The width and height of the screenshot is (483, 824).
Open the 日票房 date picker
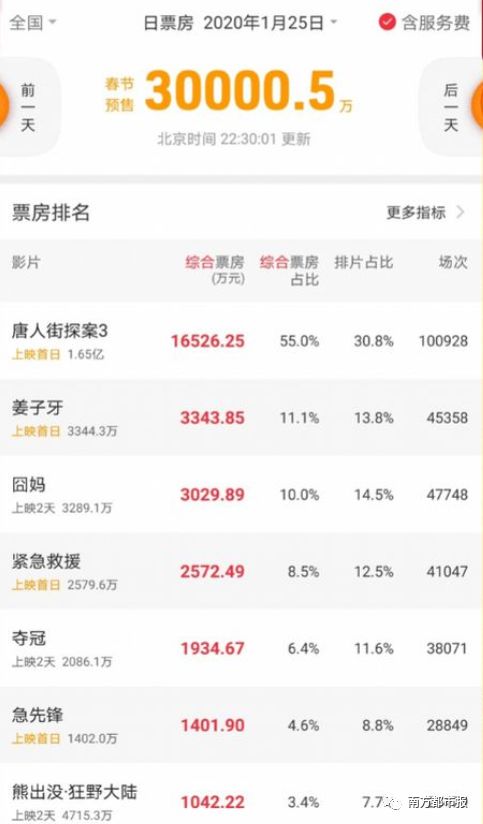241,23
